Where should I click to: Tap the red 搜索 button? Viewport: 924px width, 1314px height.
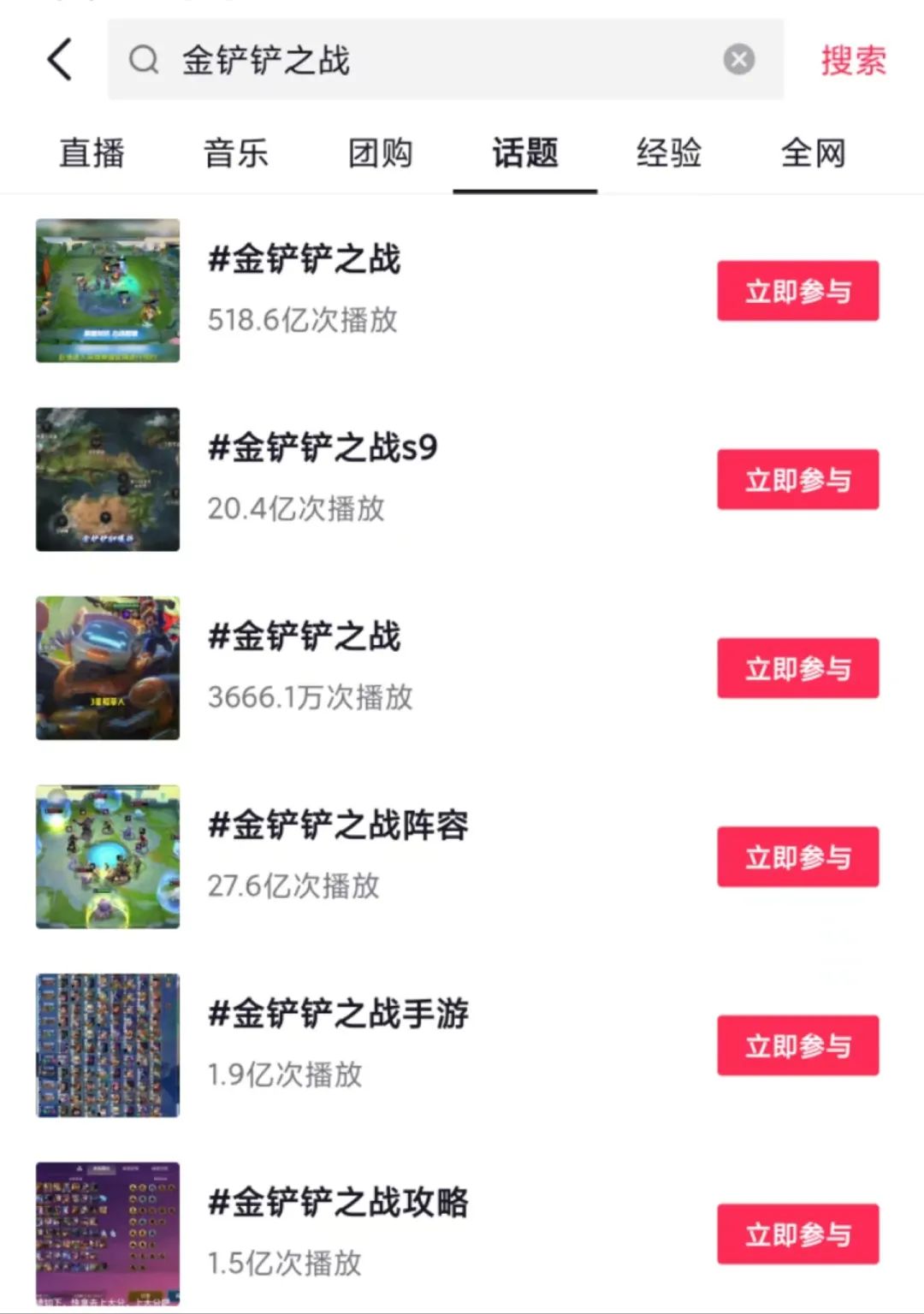tap(853, 61)
